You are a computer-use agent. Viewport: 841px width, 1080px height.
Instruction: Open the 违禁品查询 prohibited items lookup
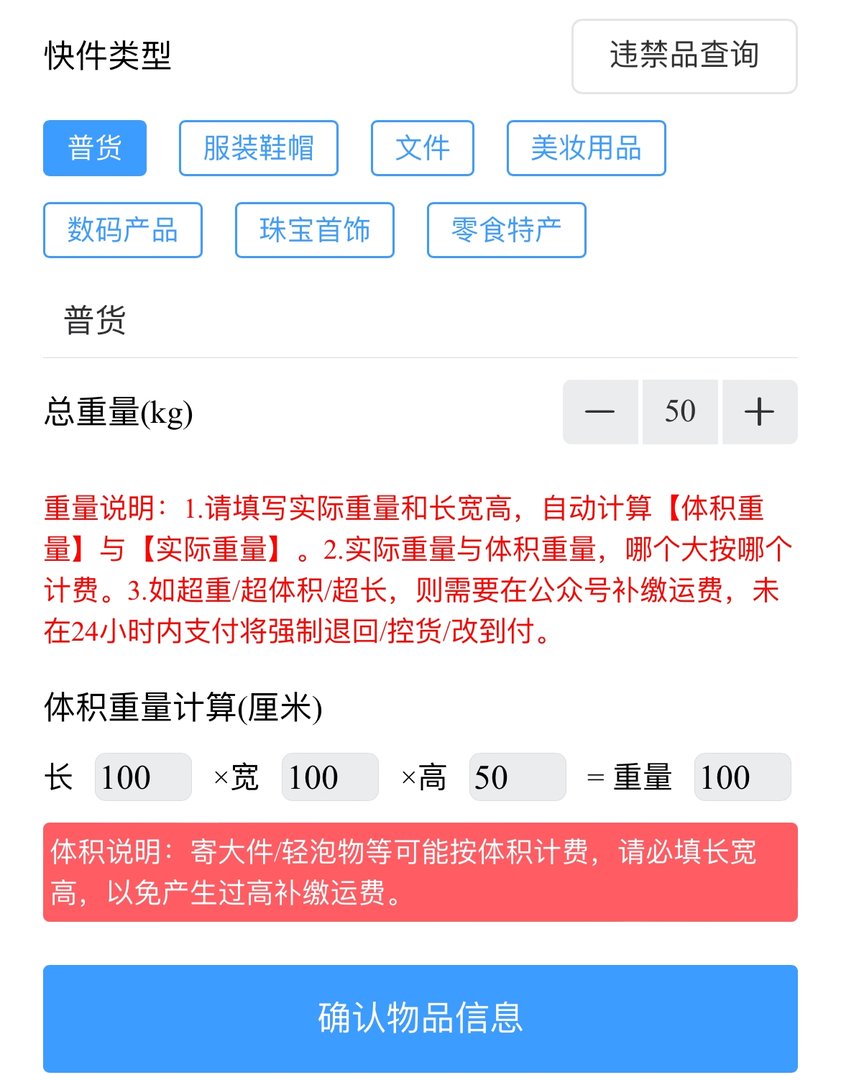pyautogui.click(x=684, y=57)
